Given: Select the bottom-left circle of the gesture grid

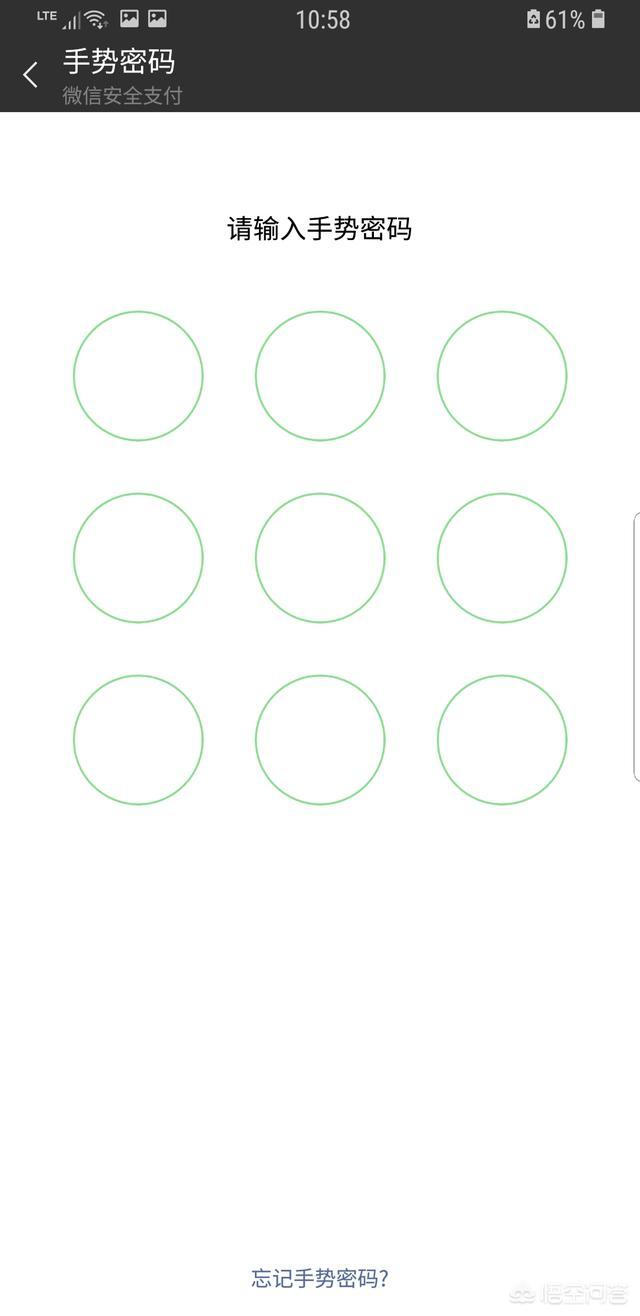Looking at the screenshot, I should pyautogui.click(x=138, y=740).
